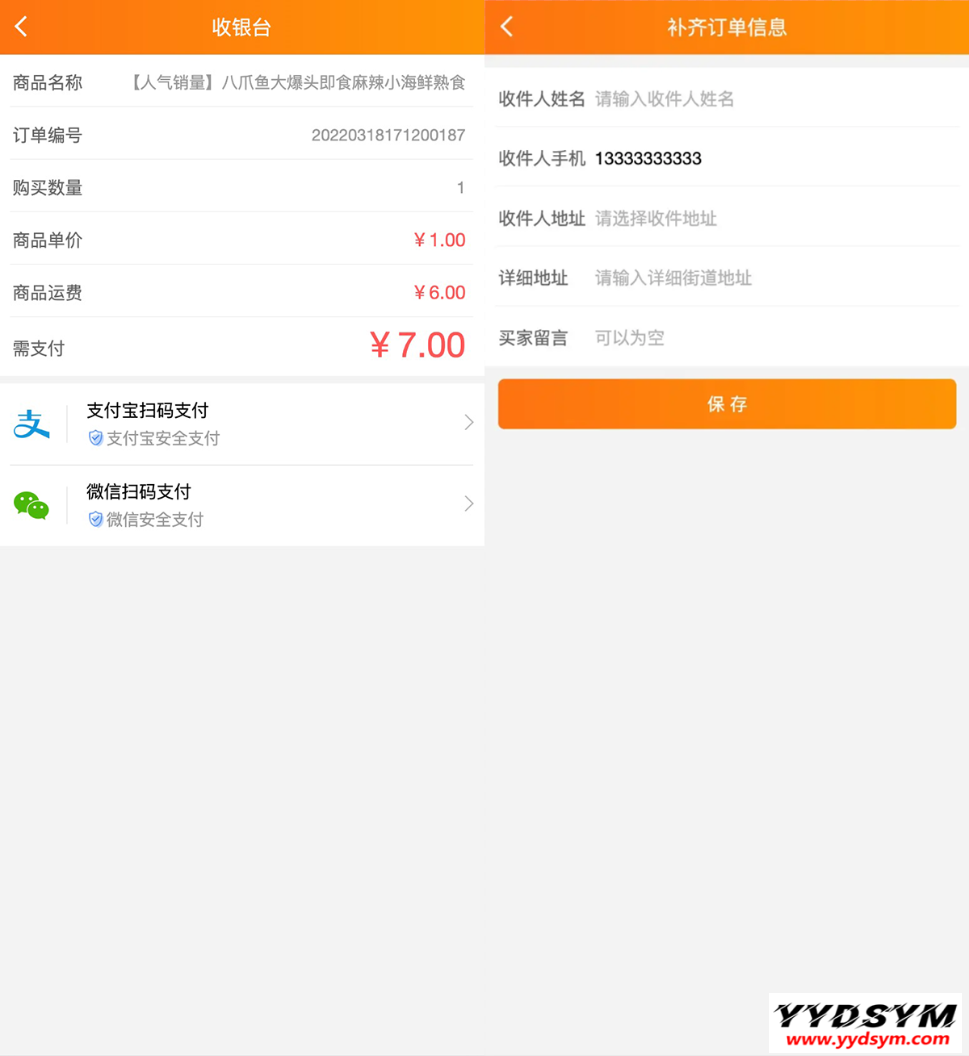Tap the 买家留言 buyer message field

[770, 338]
